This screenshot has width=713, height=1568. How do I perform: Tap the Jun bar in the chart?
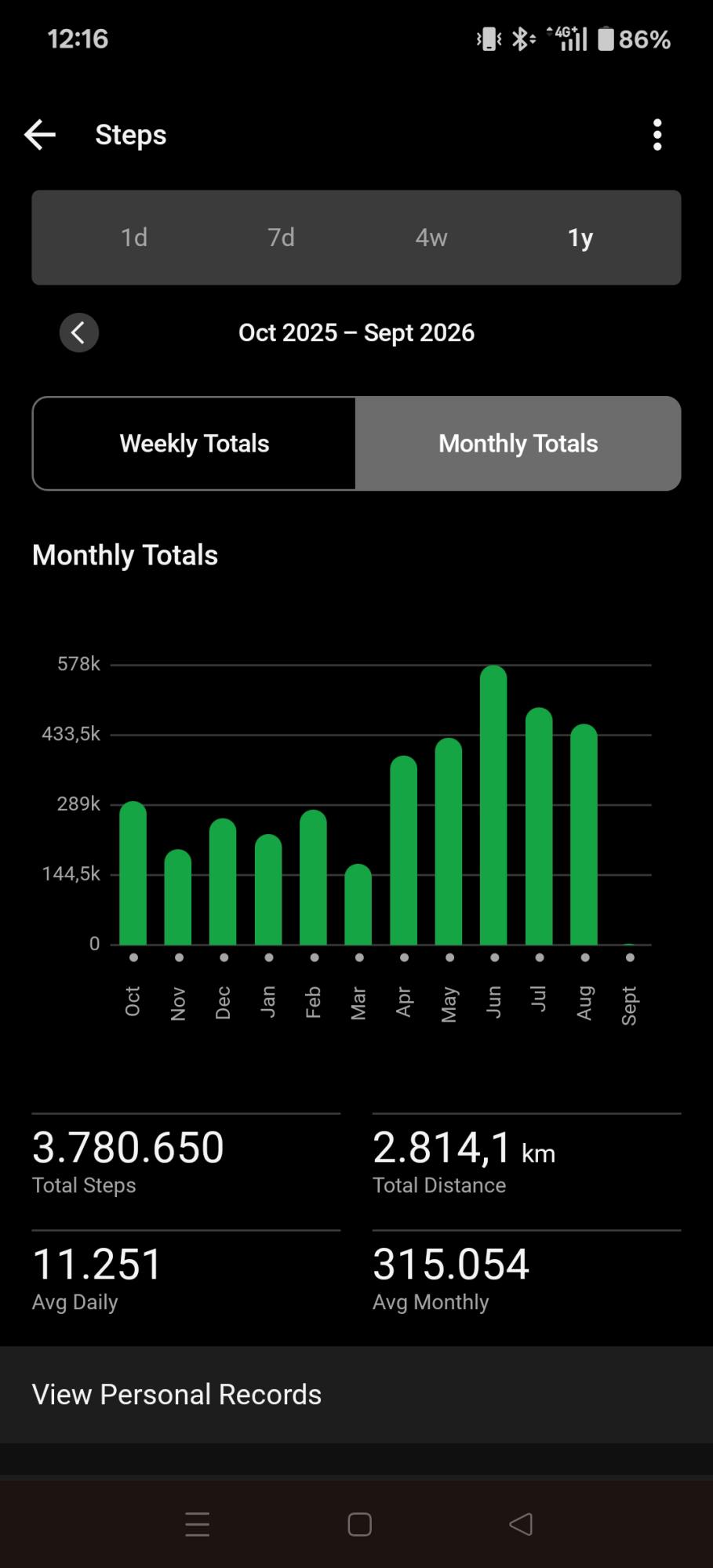coord(493,805)
